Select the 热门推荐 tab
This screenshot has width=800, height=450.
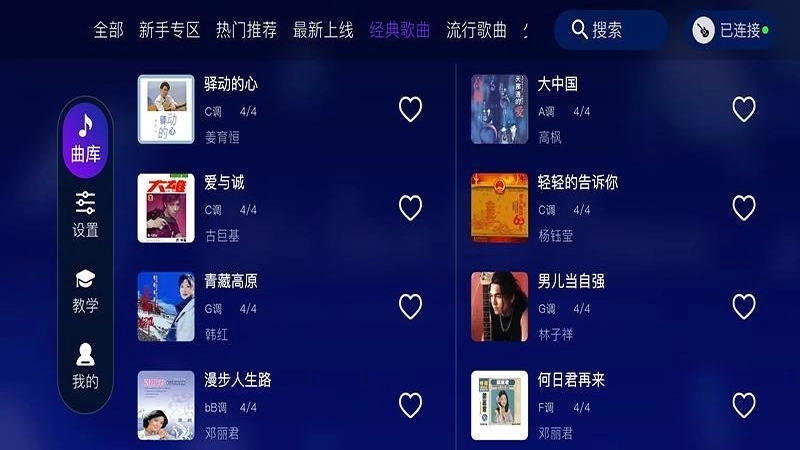click(246, 30)
